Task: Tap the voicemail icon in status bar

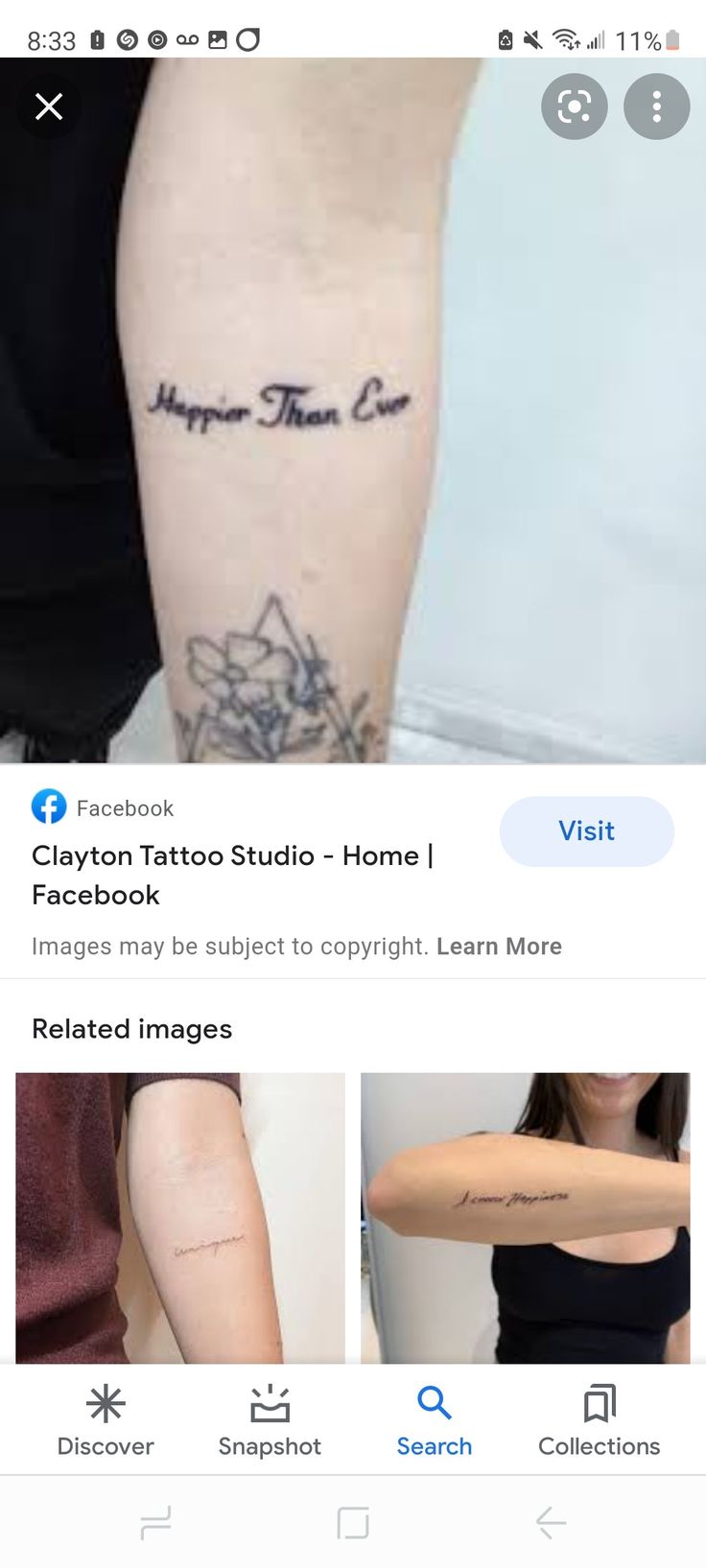Action: [x=187, y=39]
